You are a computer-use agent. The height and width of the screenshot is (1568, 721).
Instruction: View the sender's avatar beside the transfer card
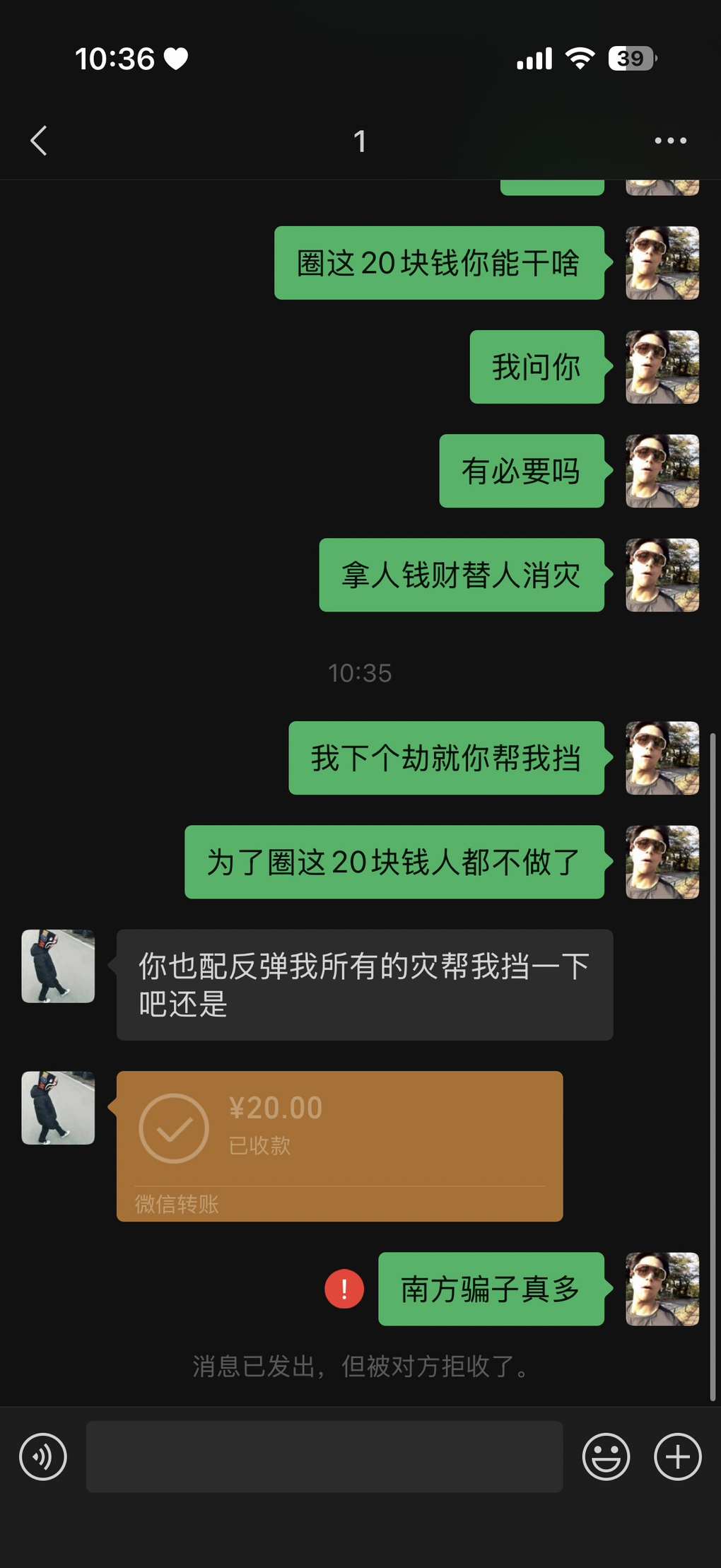pyautogui.click(x=58, y=1107)
